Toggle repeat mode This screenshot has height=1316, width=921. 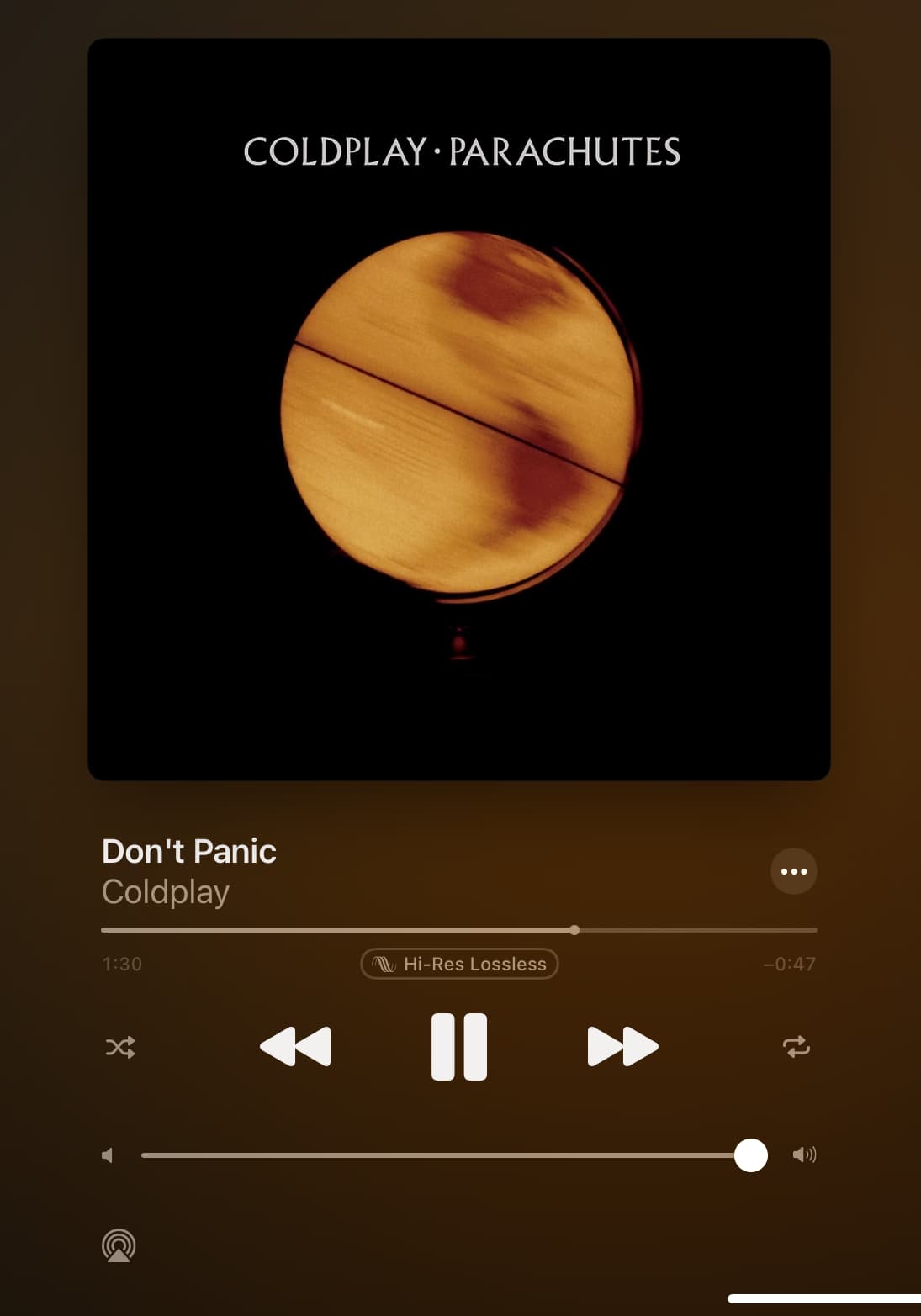click(x=796, y=1046)
